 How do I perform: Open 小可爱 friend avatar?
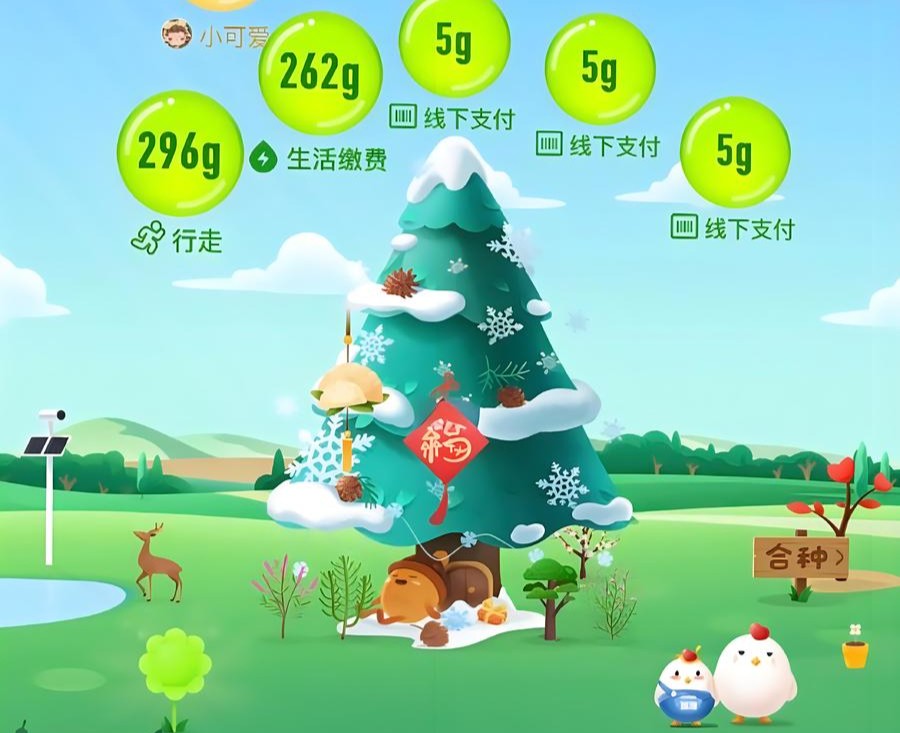point(177,35)
